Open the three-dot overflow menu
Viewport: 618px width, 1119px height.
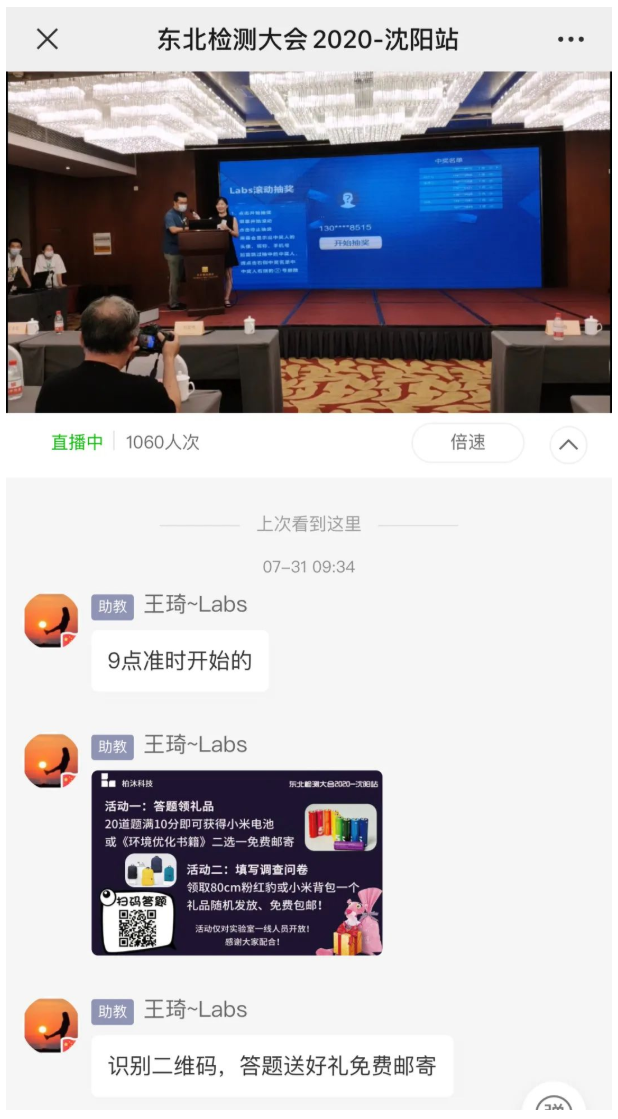click(570, 40)
